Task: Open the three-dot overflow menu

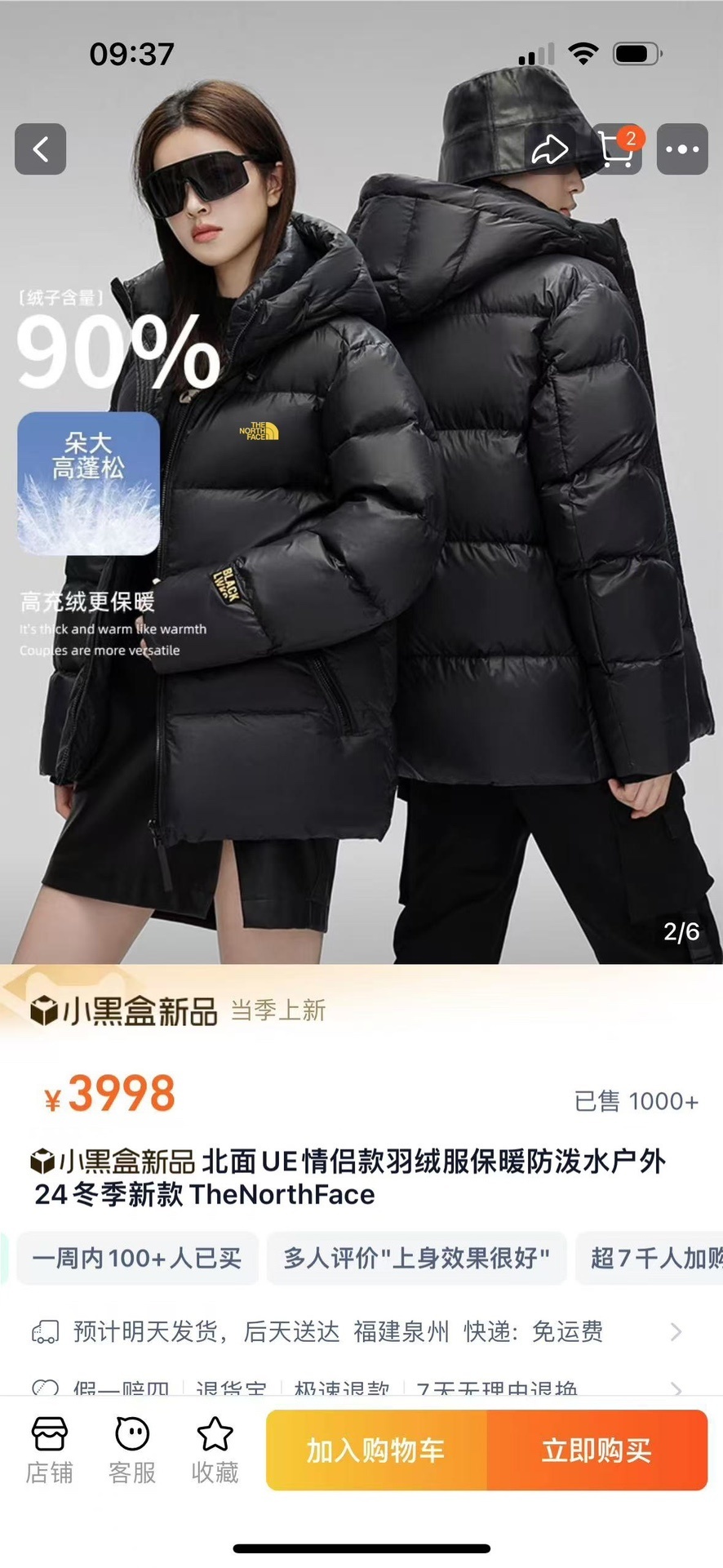Action: click(682, 149)
